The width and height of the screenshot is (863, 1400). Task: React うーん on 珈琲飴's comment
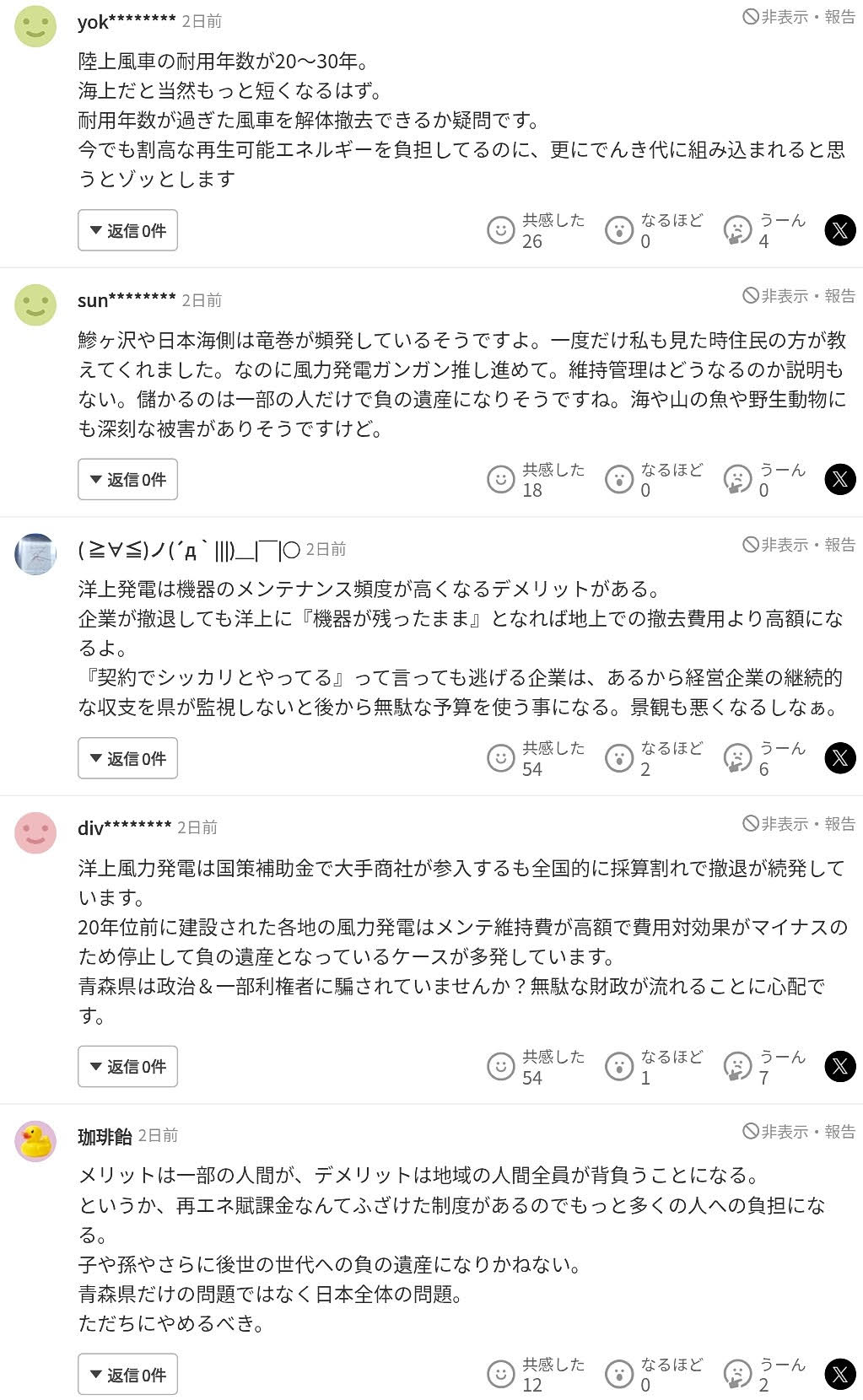tap(738, 1374)
